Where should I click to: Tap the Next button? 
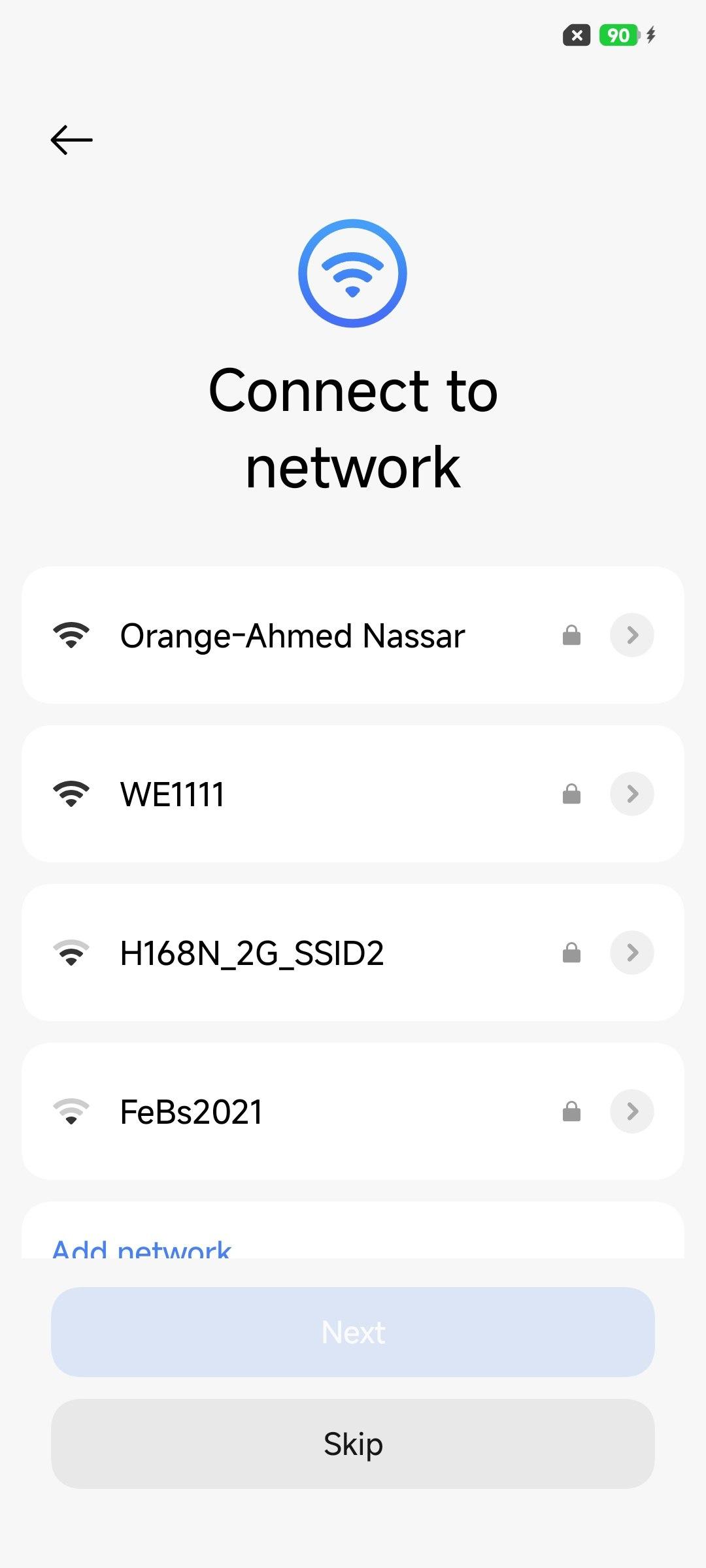coord(353,1332)
